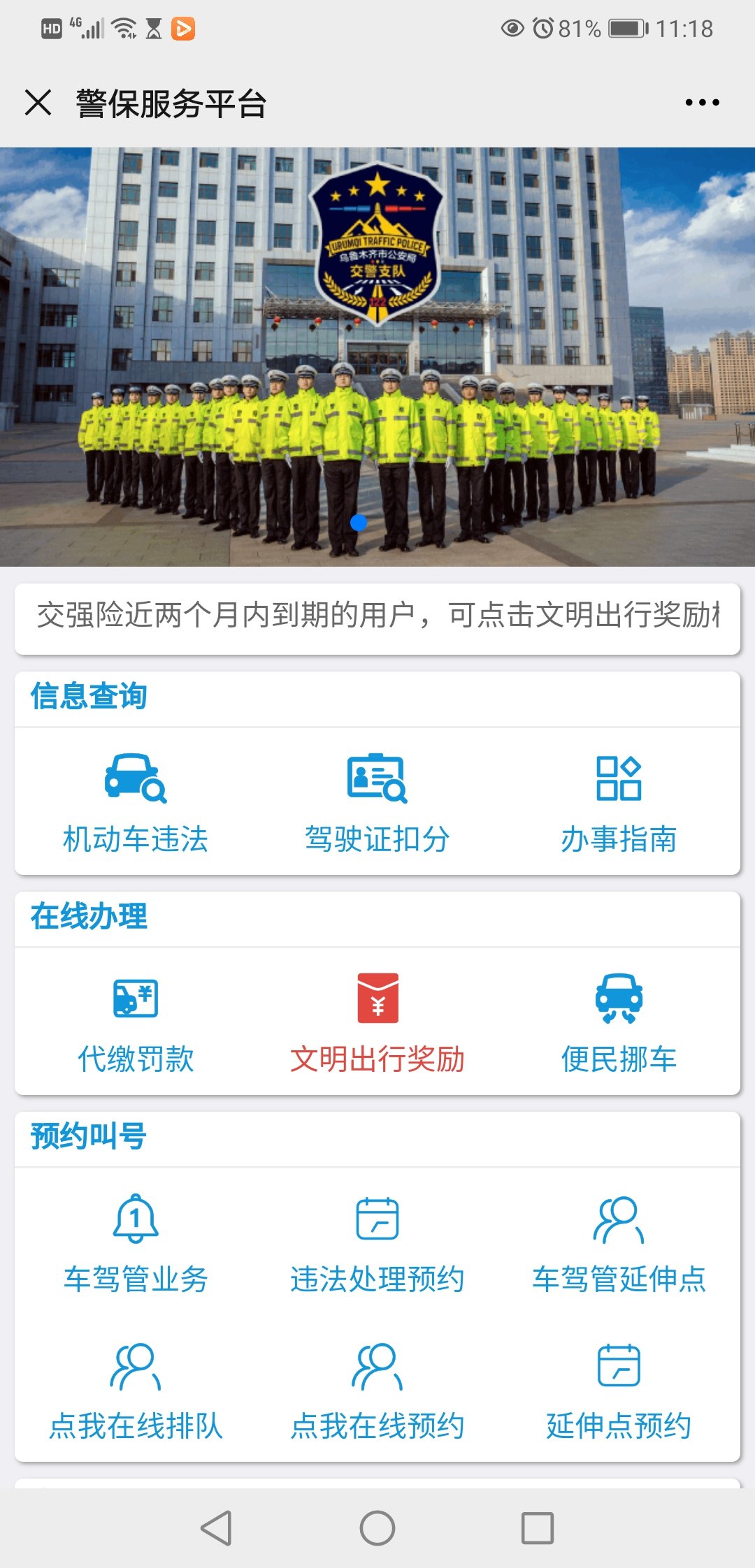Image resolution: width=755 pixels, height=1568 pixels.
Task: Open 车驾管业务 appointment
Action: click(136, 1244)
